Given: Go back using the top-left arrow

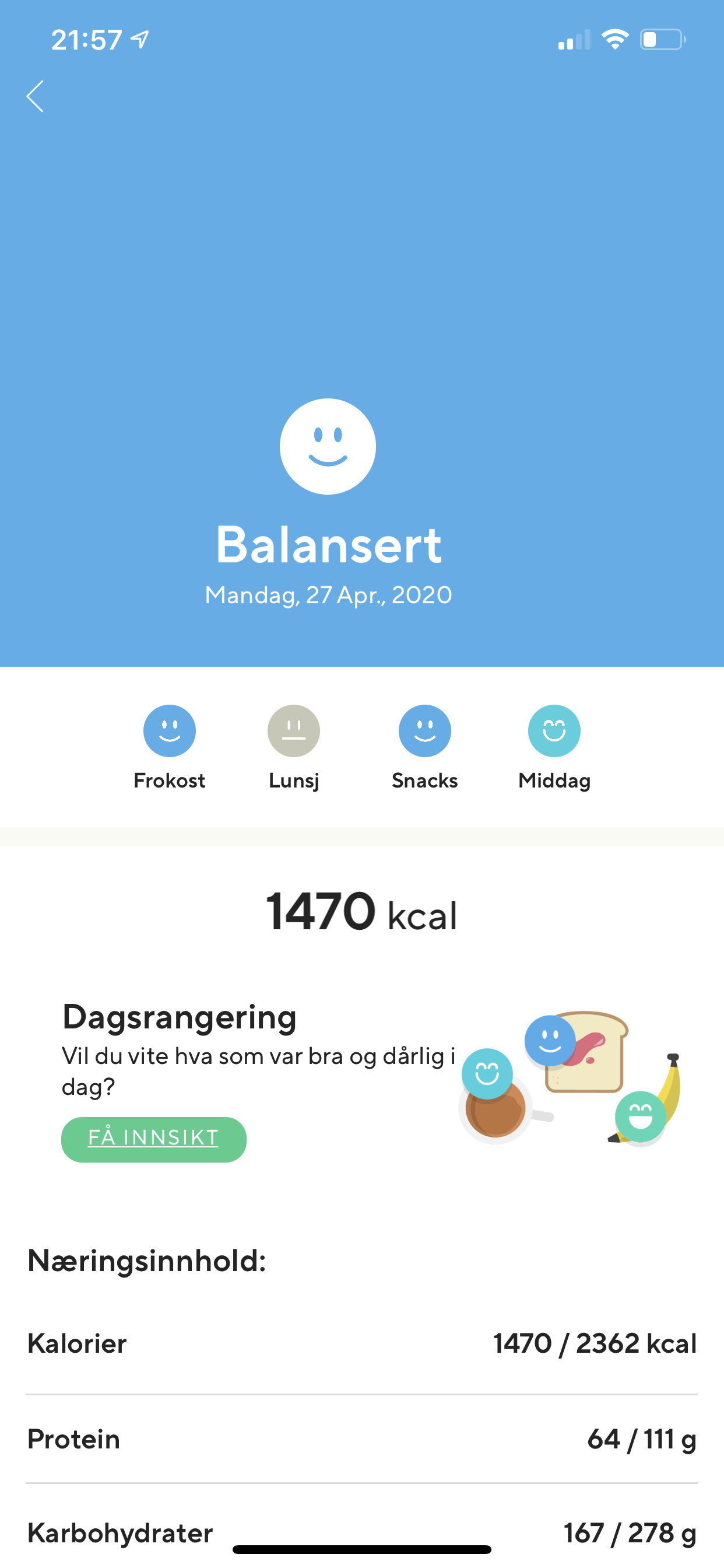Looking at the screenshot, I should click(x=36, y=96).
